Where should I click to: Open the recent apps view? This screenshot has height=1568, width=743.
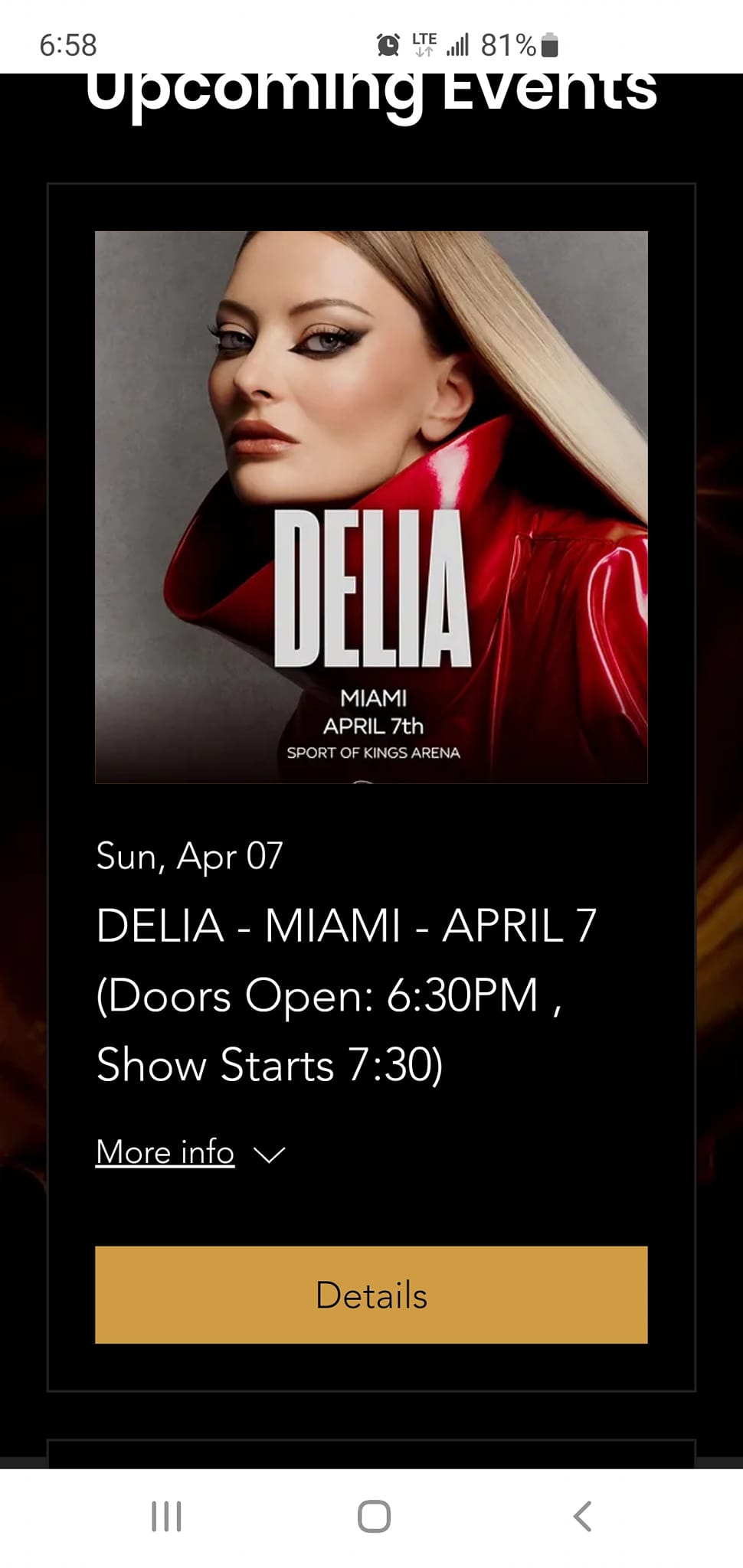(166, 1516)
